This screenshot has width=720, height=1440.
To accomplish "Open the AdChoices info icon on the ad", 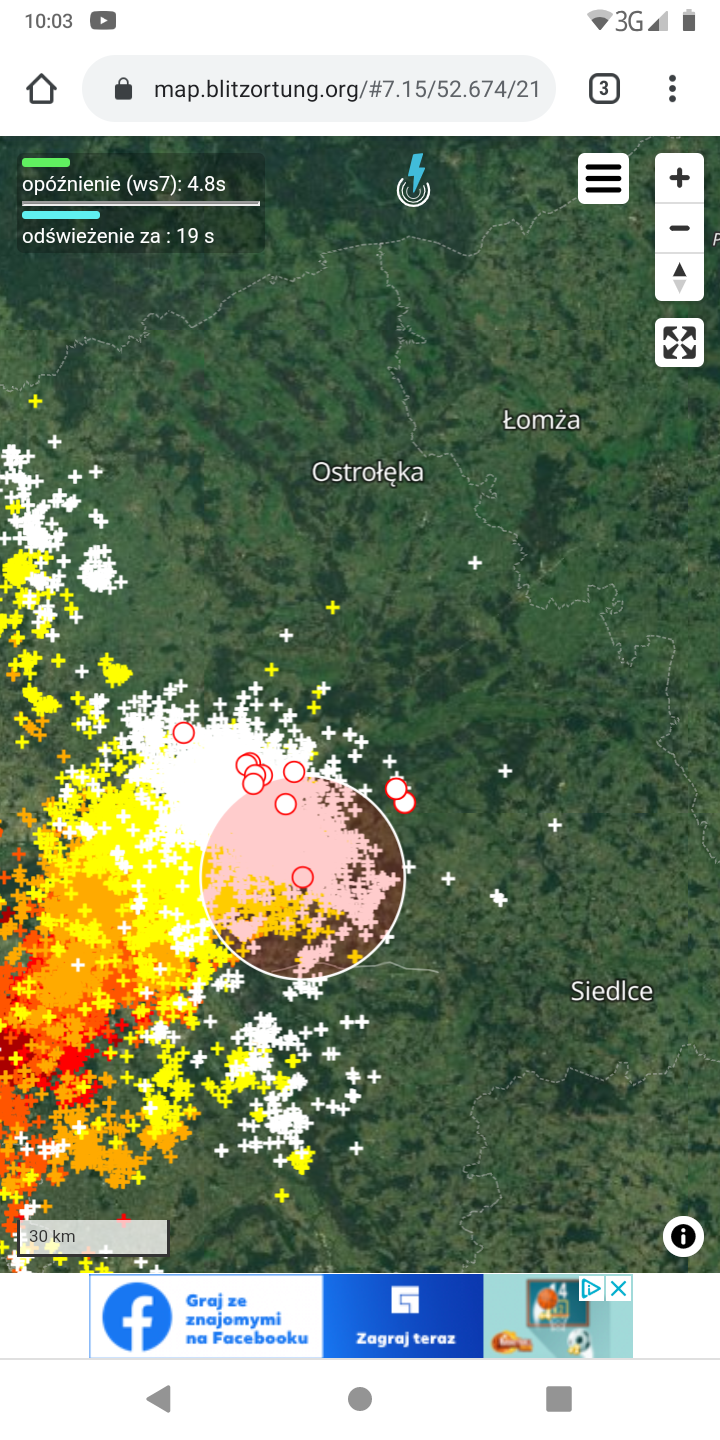I will 592,1288.
